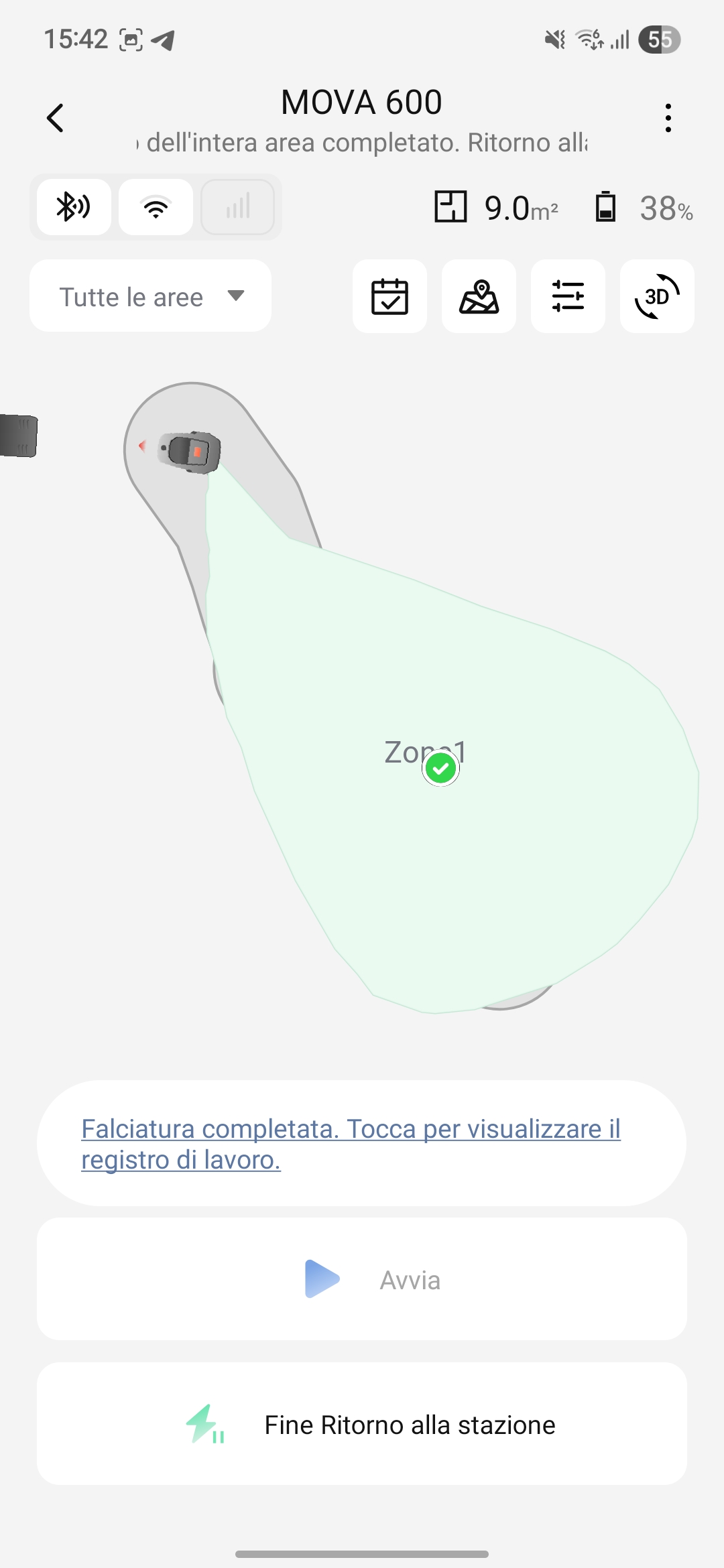
Task: Open the Falciatura completata work log link
Action: 350,1144
